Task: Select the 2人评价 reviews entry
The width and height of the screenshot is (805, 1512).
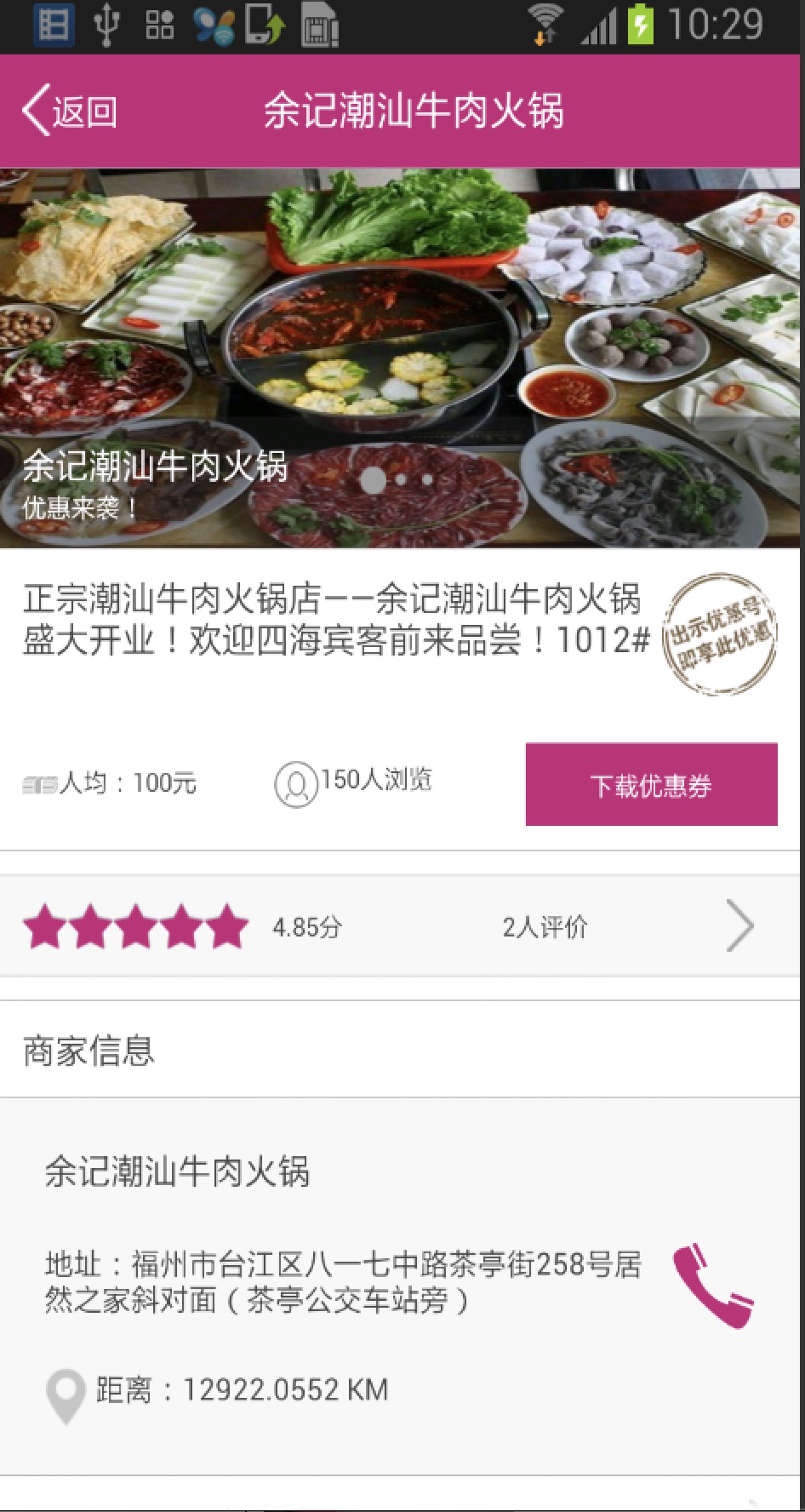Action: pos(545,925)
